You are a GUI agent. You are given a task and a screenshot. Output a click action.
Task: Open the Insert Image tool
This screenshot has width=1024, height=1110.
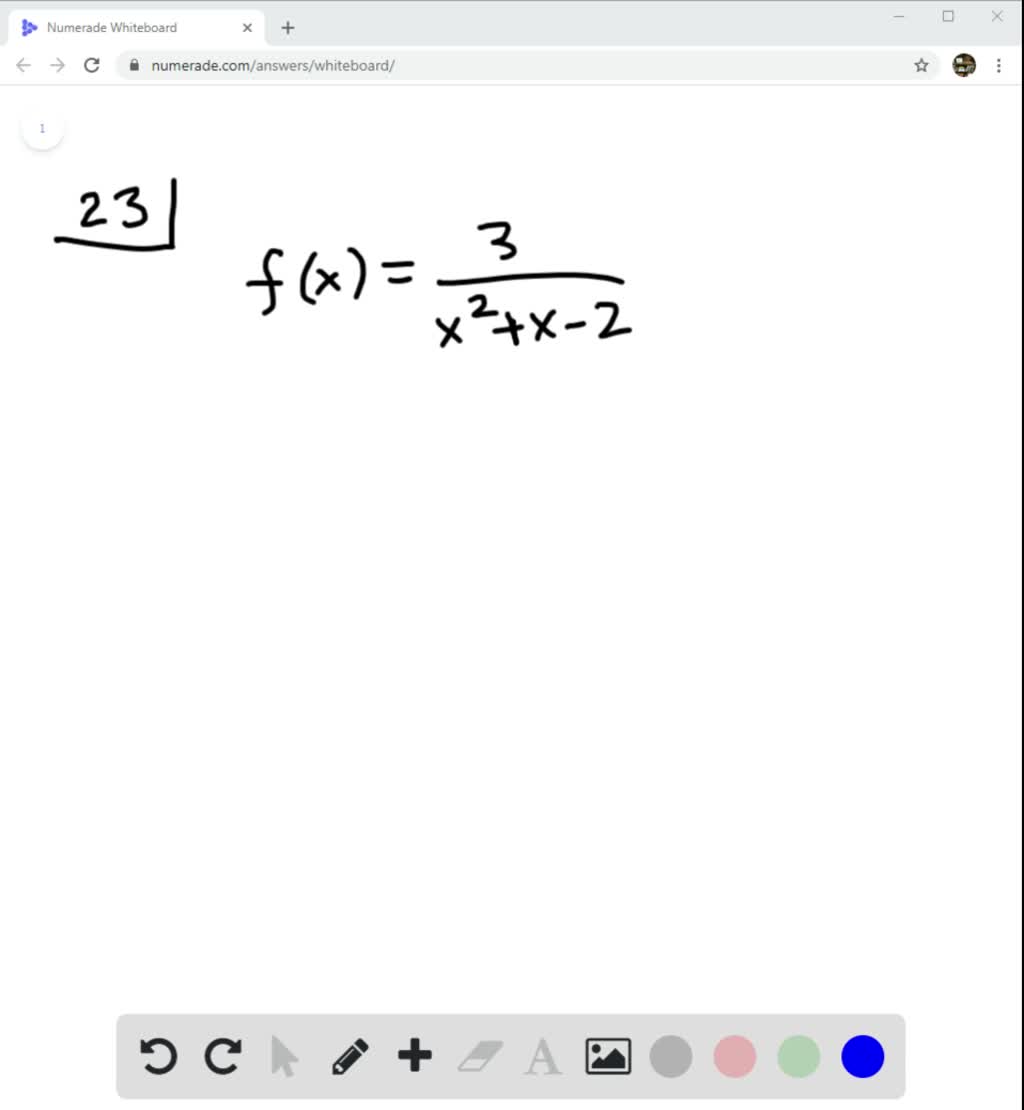[607, 1056]
